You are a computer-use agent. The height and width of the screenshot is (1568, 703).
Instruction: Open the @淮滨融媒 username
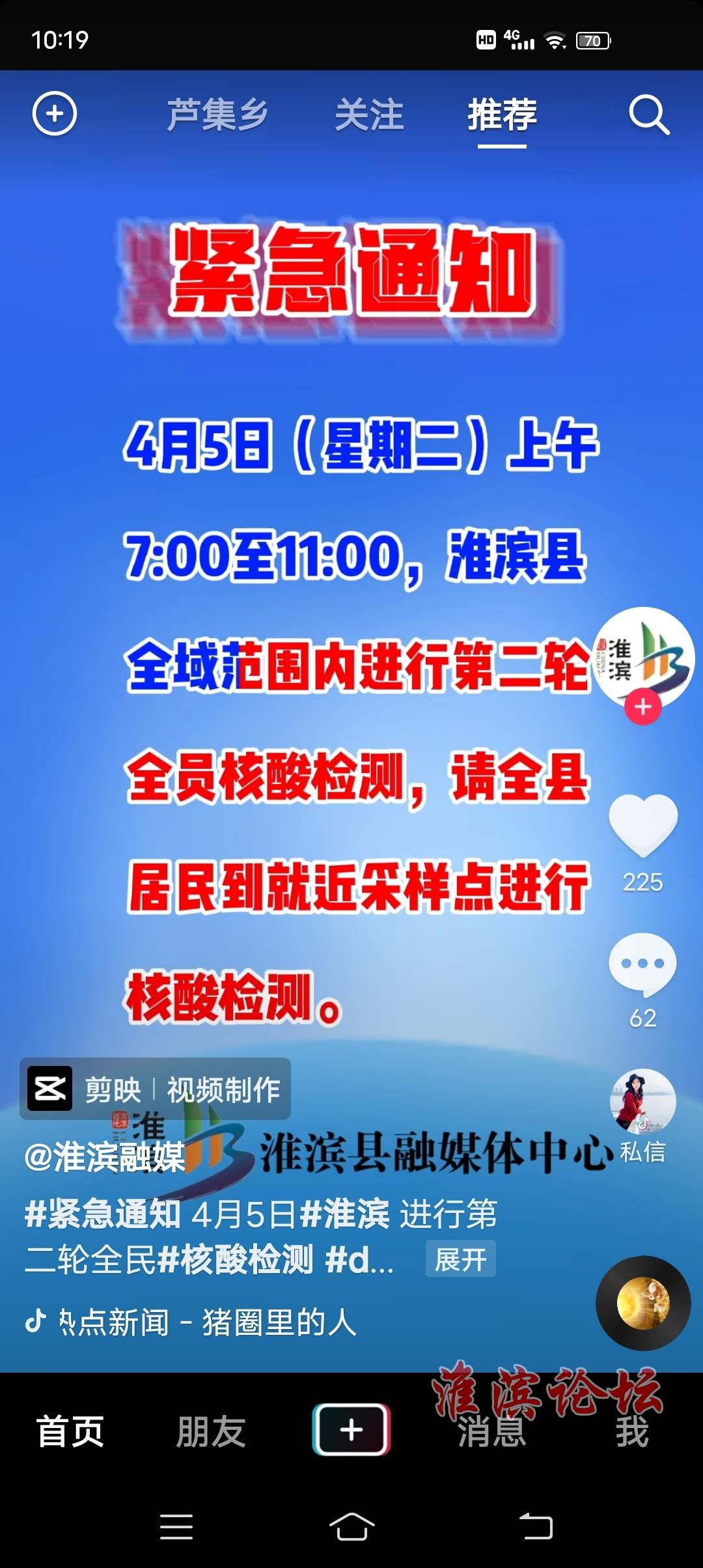(x=104, y=1158)
